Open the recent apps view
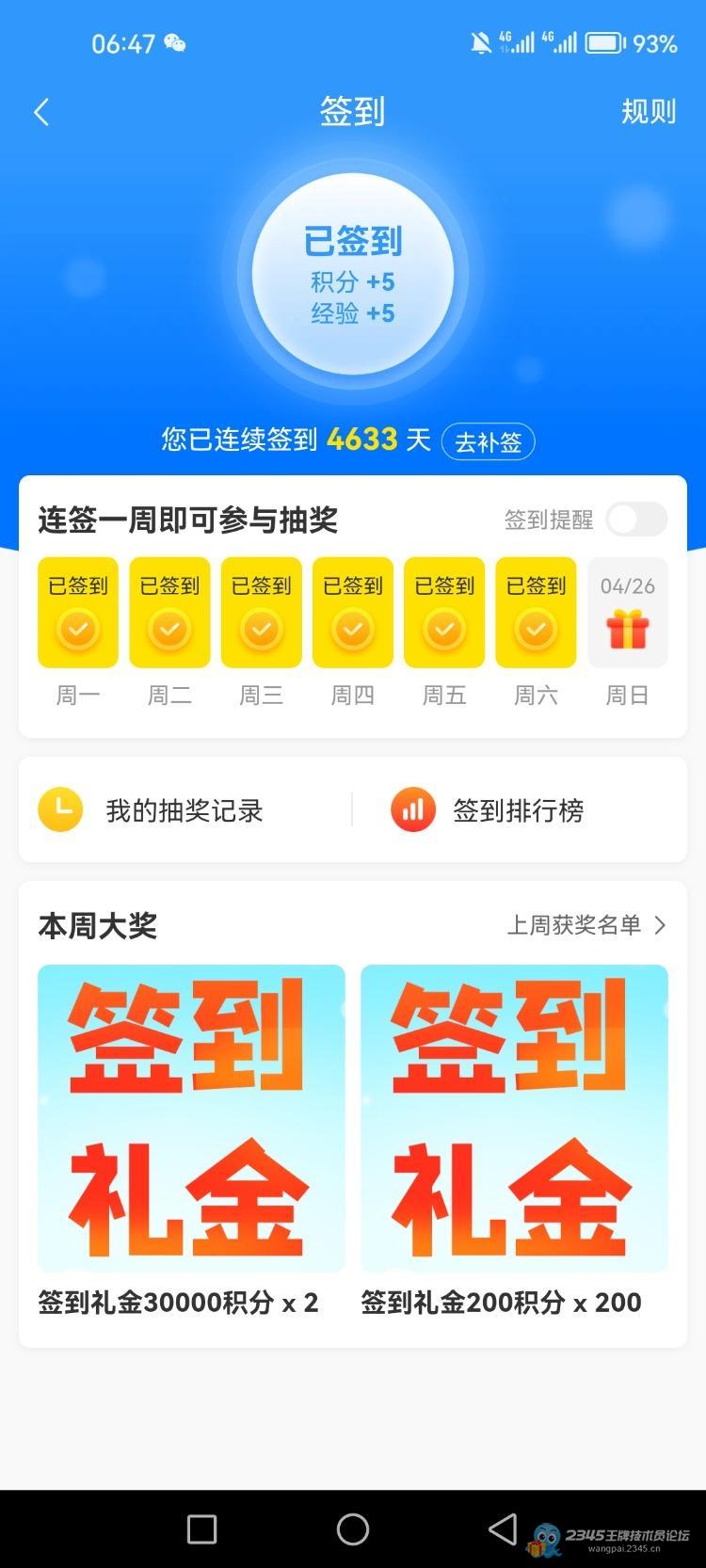The image size is (706, 1568). pos(201,1529)
